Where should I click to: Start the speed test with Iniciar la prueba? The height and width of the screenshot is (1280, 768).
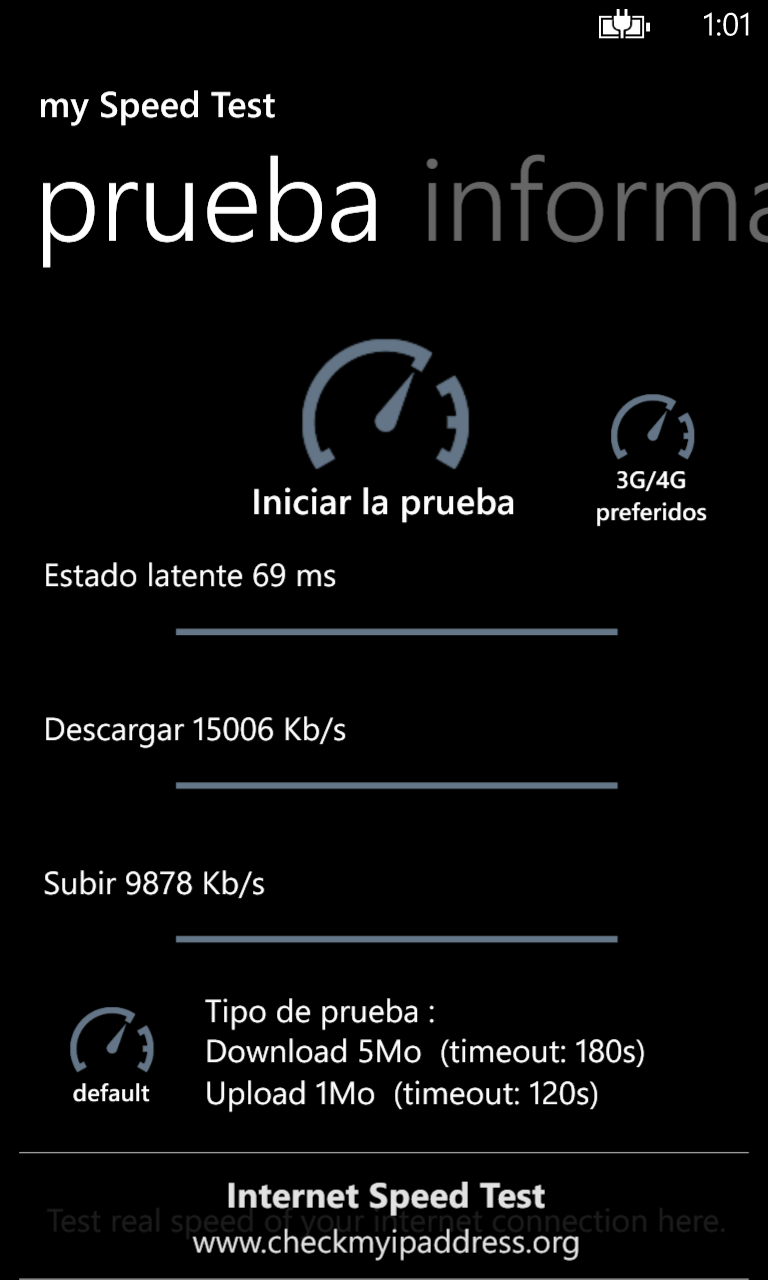[x=384, y=430]
